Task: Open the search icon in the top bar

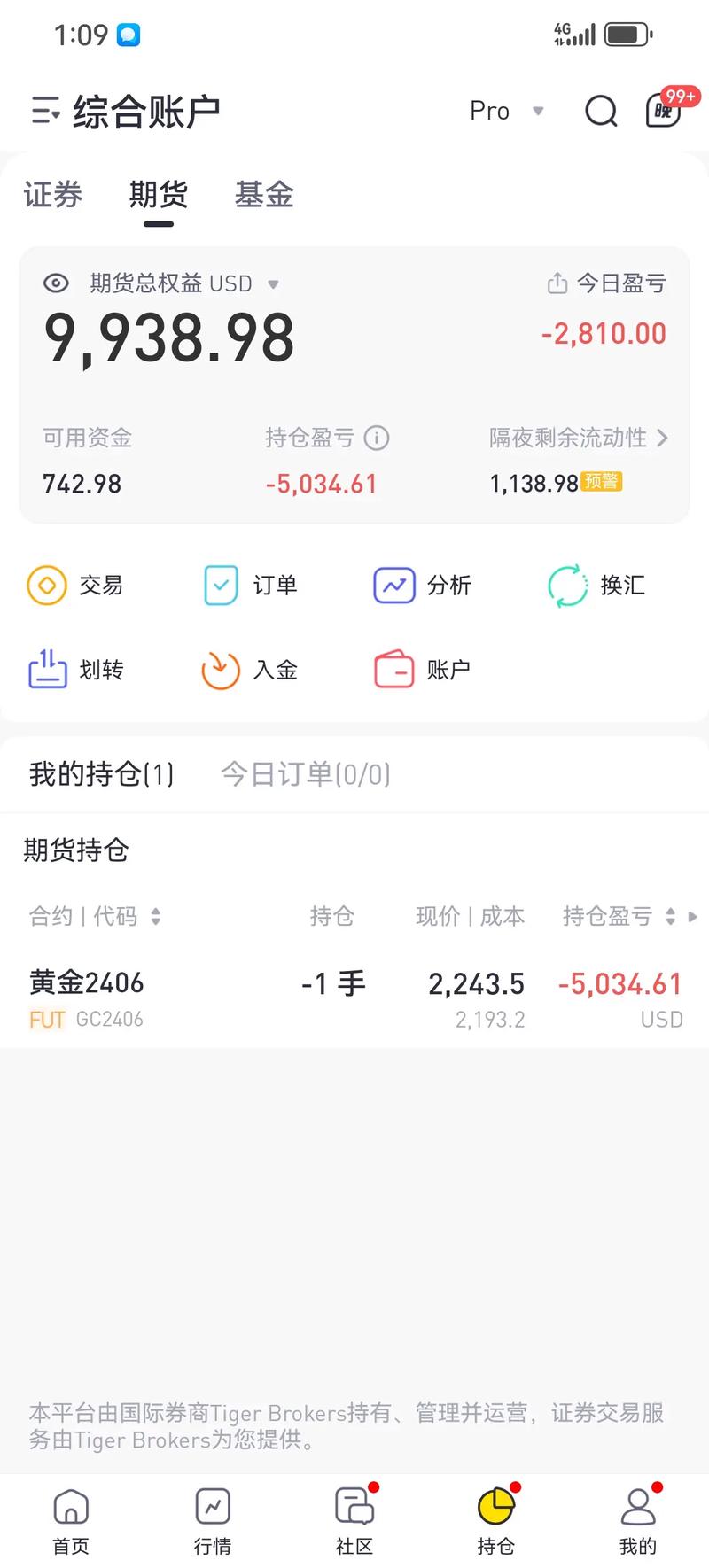Action: click(x=601, y=111)
